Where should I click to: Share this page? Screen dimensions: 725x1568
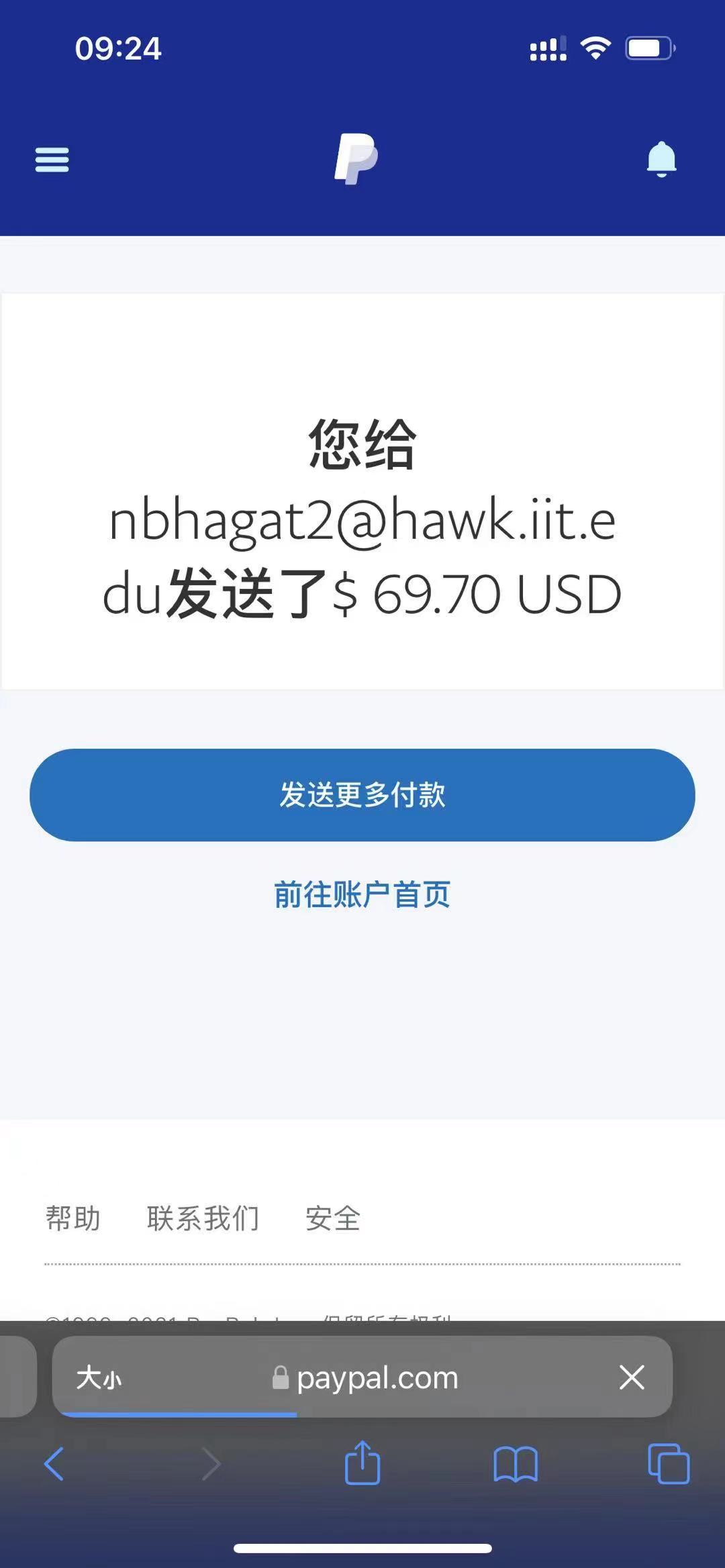362,1463
